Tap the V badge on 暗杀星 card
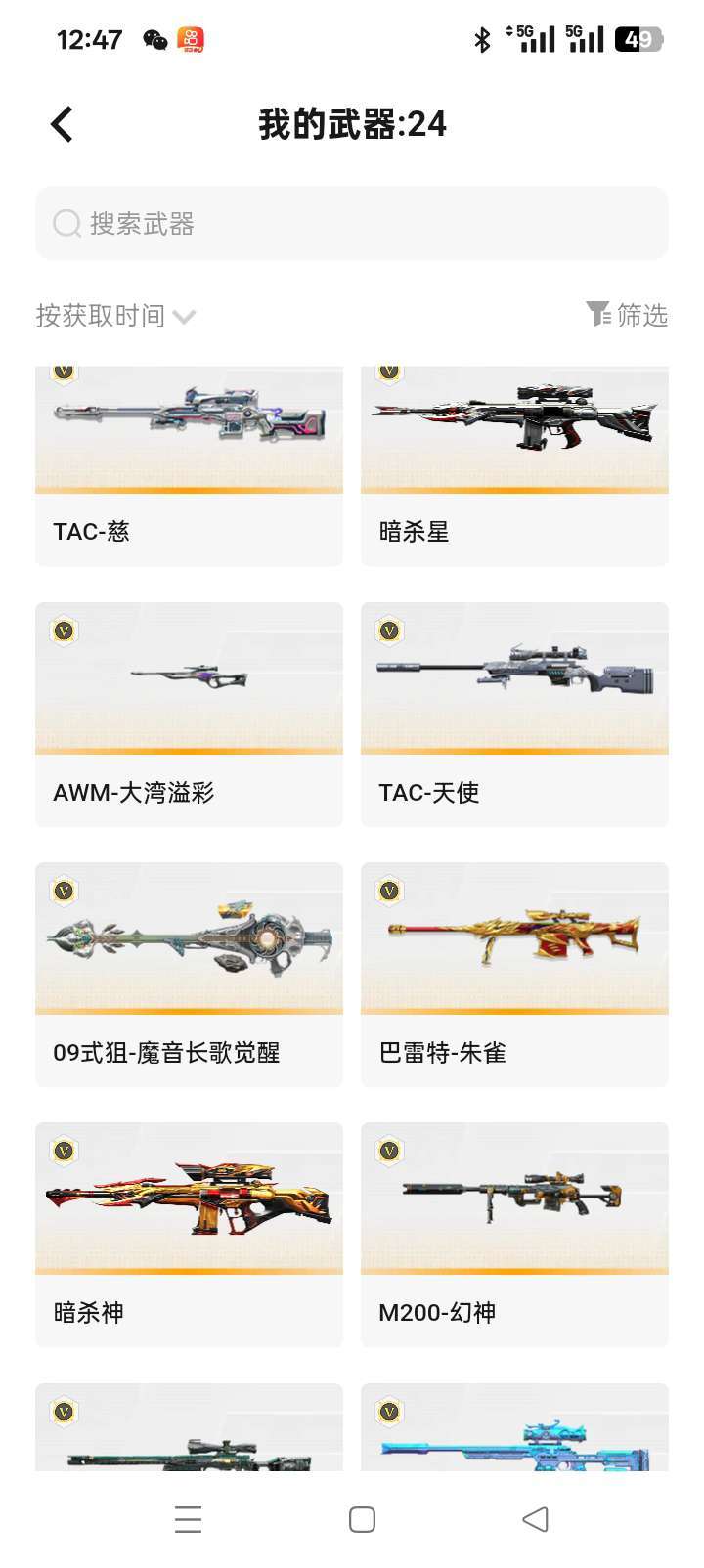The height and width of the screenshot is (1568, 704). (x=390, y=370)
